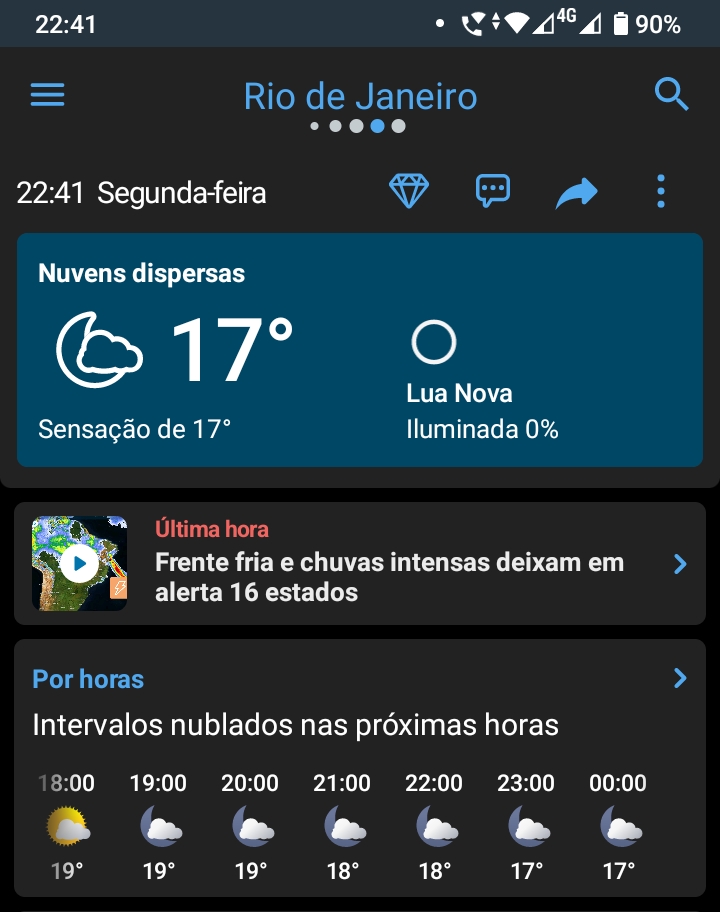The image size is (720, 912).
Task: Open the Nuvens dispersas current weather card
Action: pyautogui.click(x=360, y=350)
